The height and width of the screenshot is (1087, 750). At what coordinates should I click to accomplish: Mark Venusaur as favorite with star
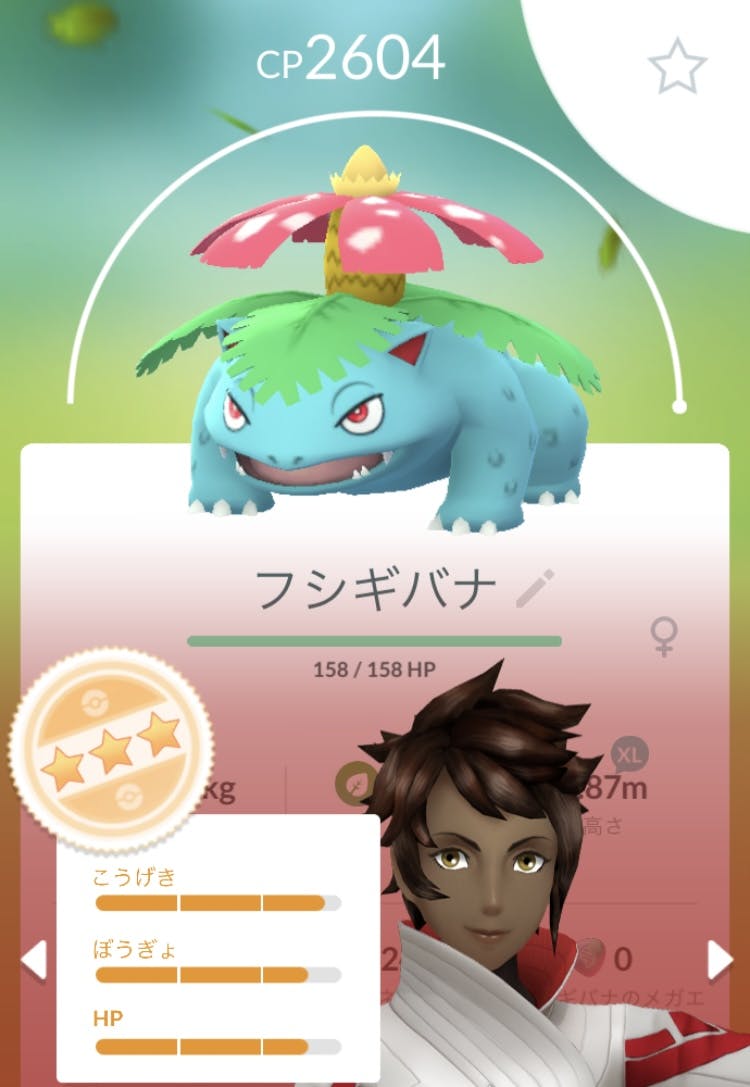[x=677, y=66]
